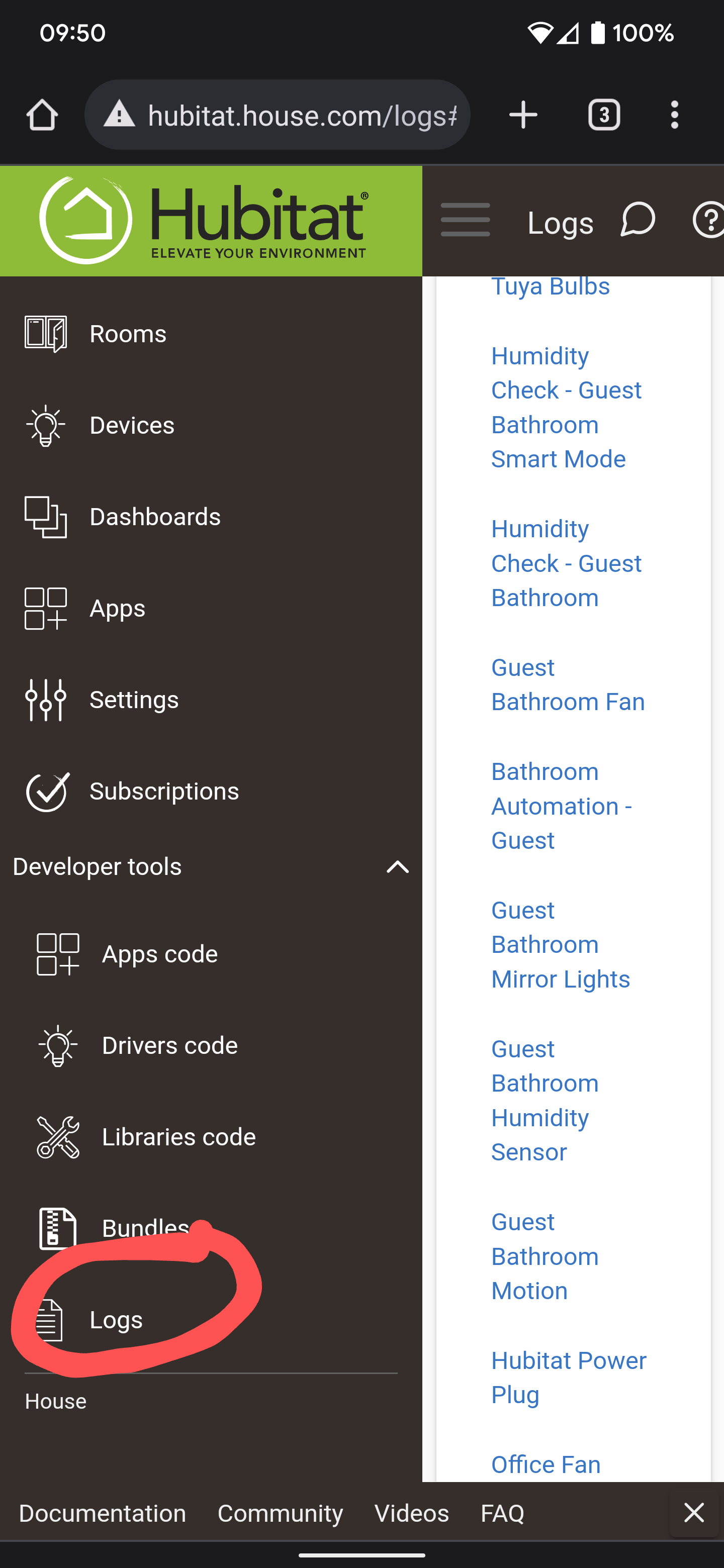Screen dimensions: 724x1568
Task: Go to Devices
Action: [x=211, y=426]
